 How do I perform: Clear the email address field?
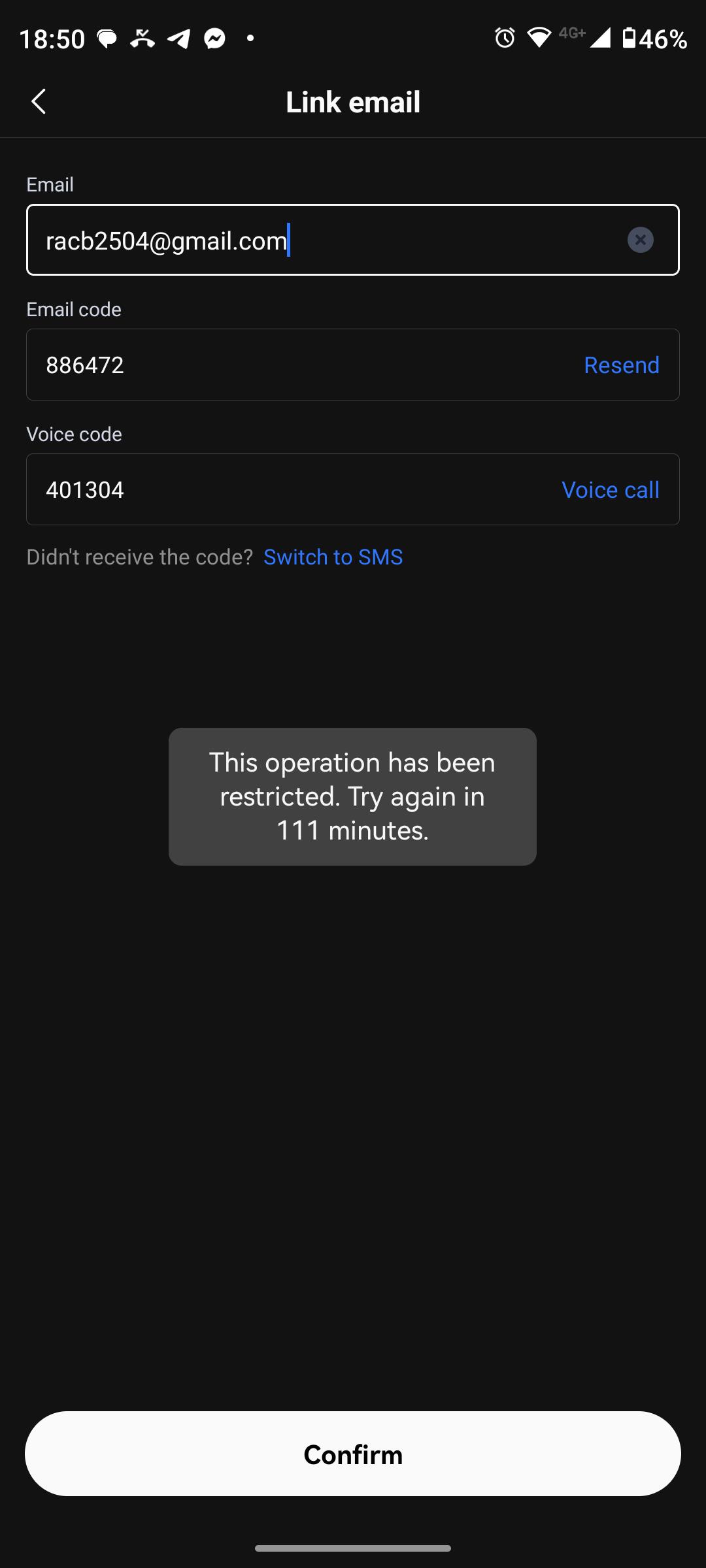pos(640,240)
